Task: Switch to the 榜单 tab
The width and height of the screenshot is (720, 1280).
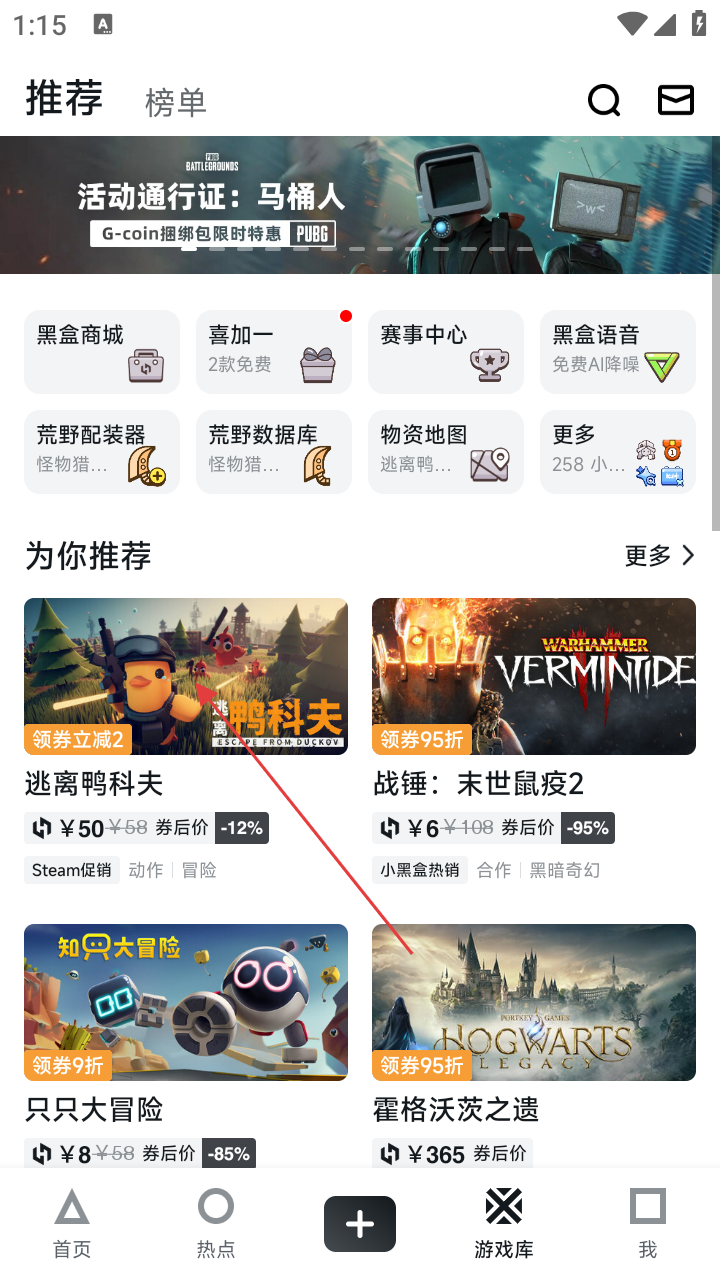Action: click(x=175, y=103)
